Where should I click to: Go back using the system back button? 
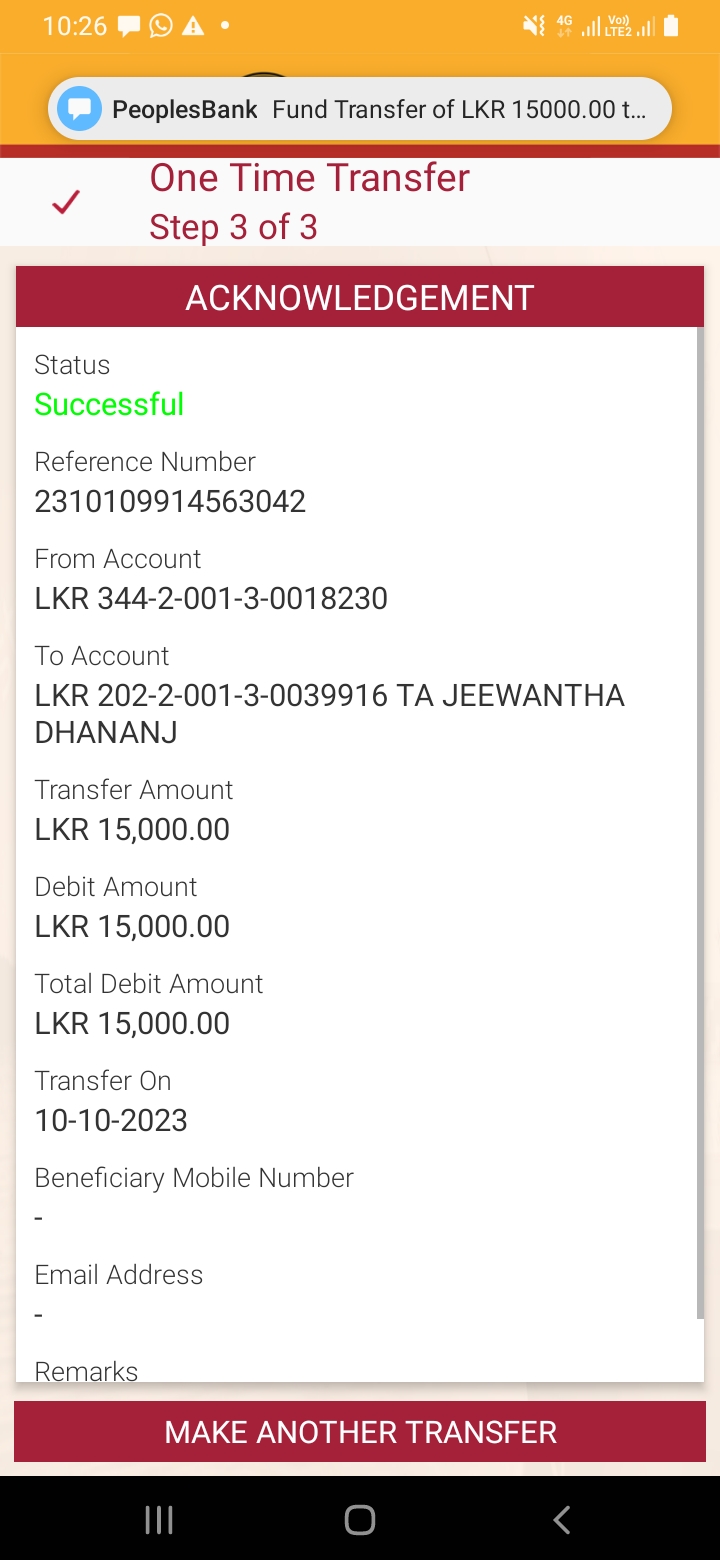pos(561,1520)
